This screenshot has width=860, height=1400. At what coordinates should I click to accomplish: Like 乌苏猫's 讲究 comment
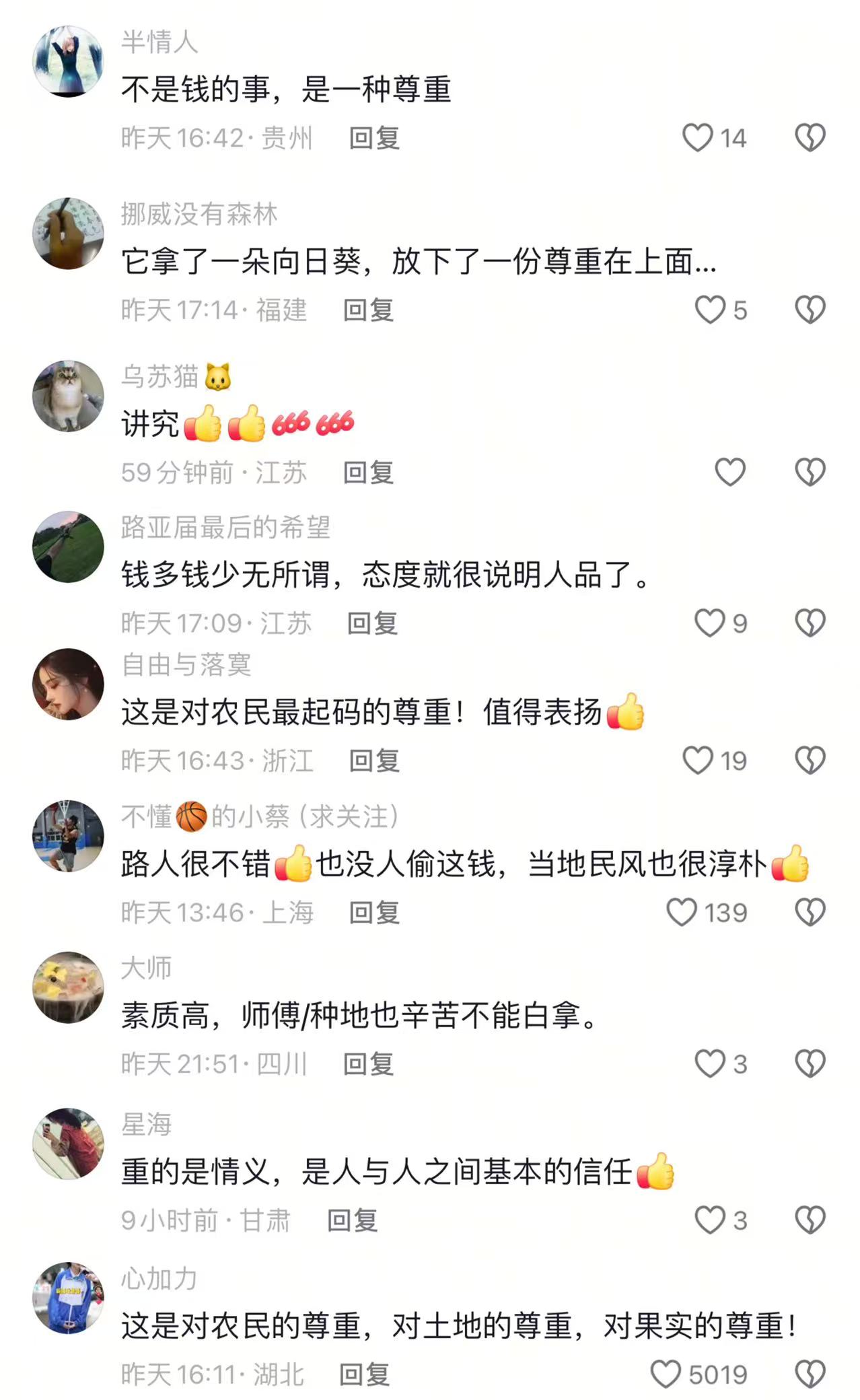(729, 473)
